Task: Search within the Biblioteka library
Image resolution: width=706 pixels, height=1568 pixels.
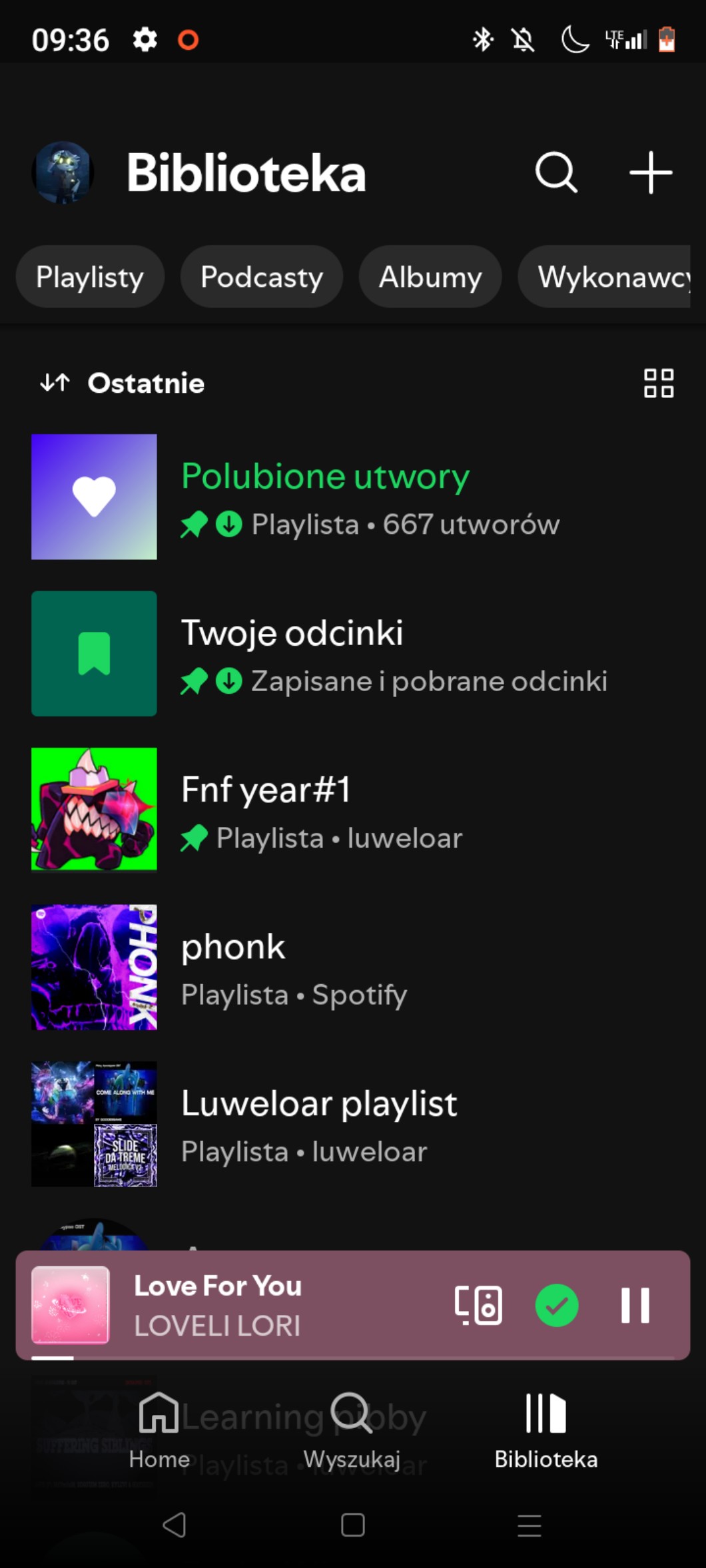Action: (555, 172)
